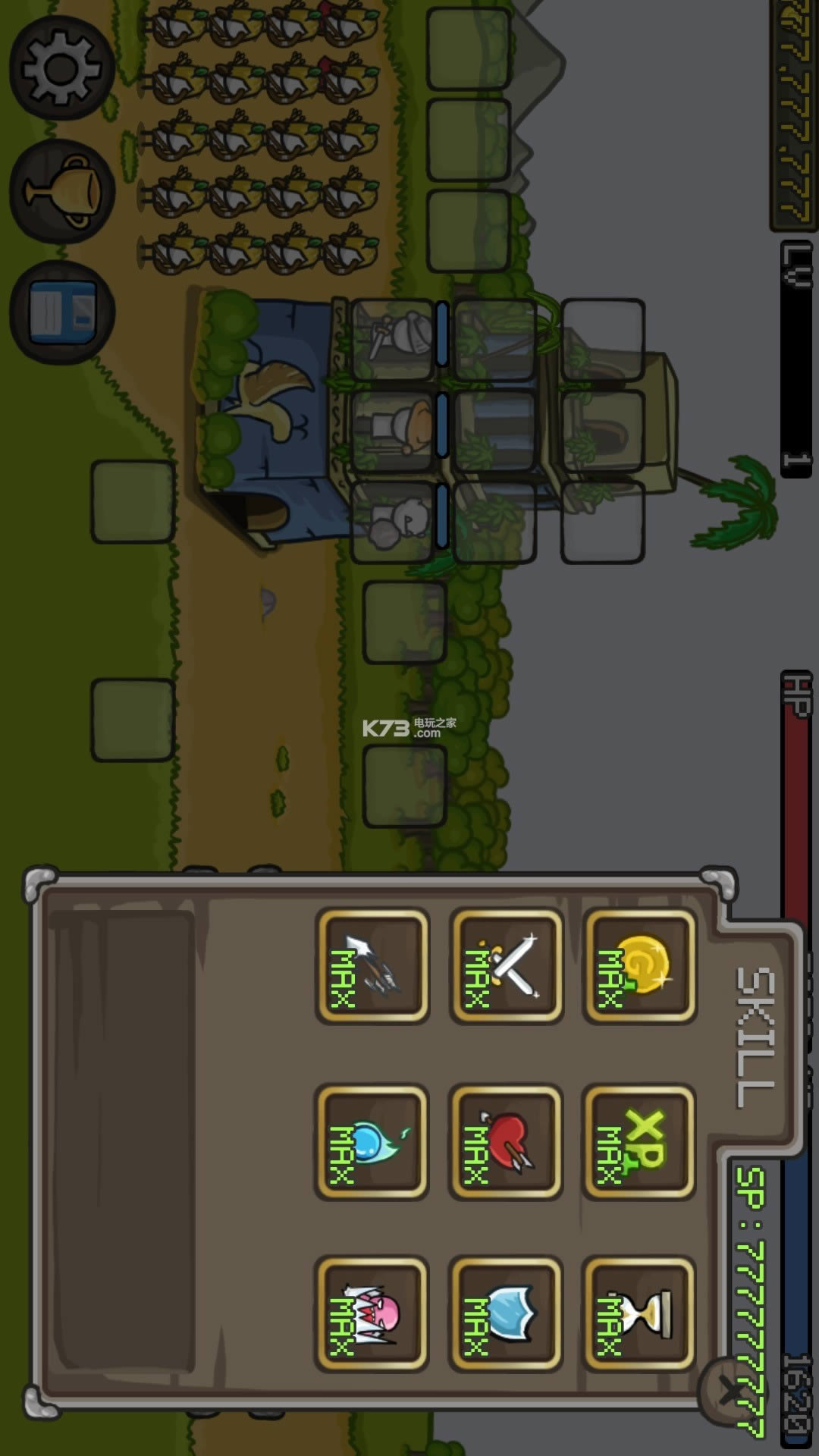The width and height of the screenshot is (819, 1456).
Task: Choose the gold coin skill
Action: pyautogui.click(x=639, y=967)
